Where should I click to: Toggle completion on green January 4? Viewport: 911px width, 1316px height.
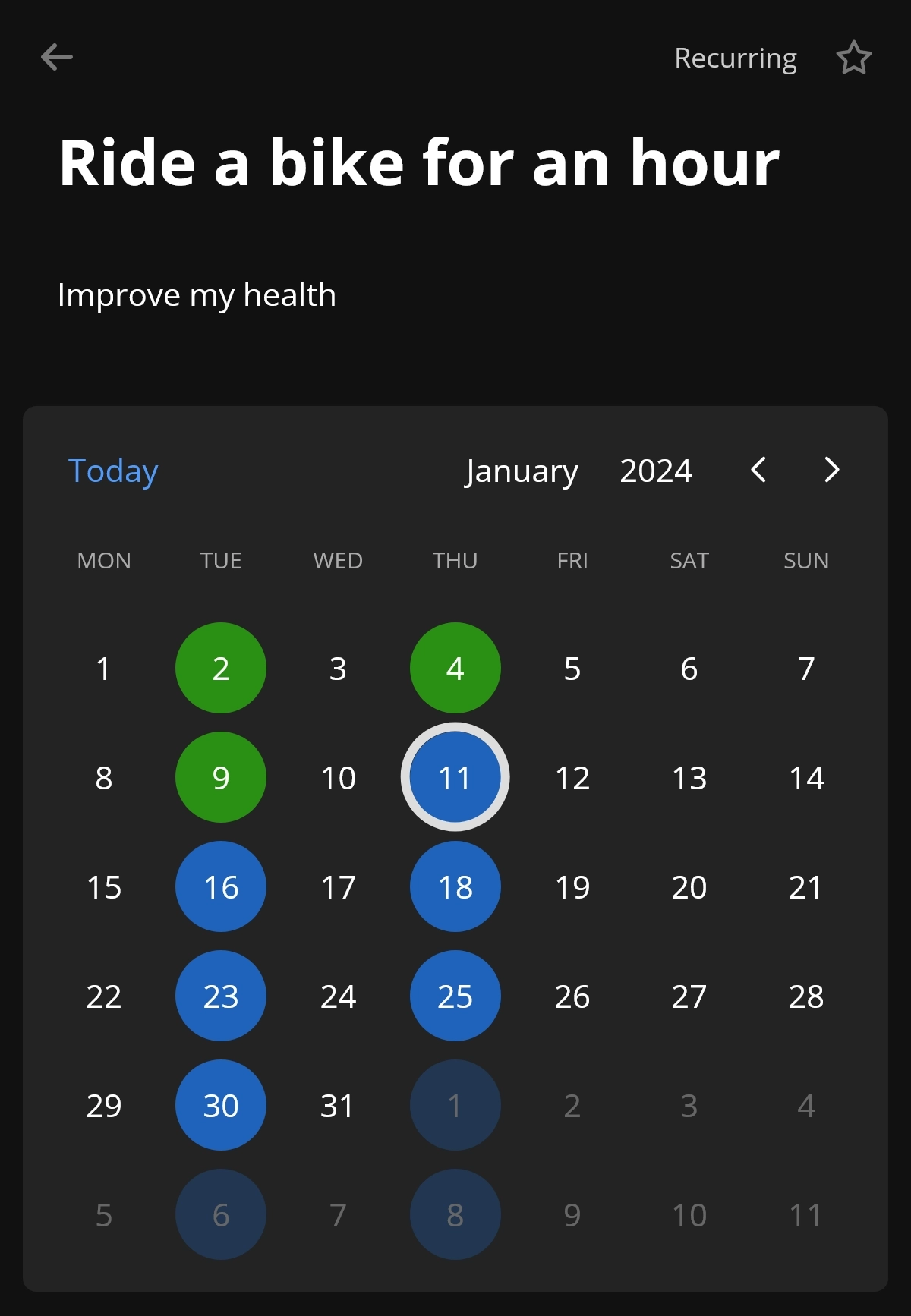click(x=454, y=668)
